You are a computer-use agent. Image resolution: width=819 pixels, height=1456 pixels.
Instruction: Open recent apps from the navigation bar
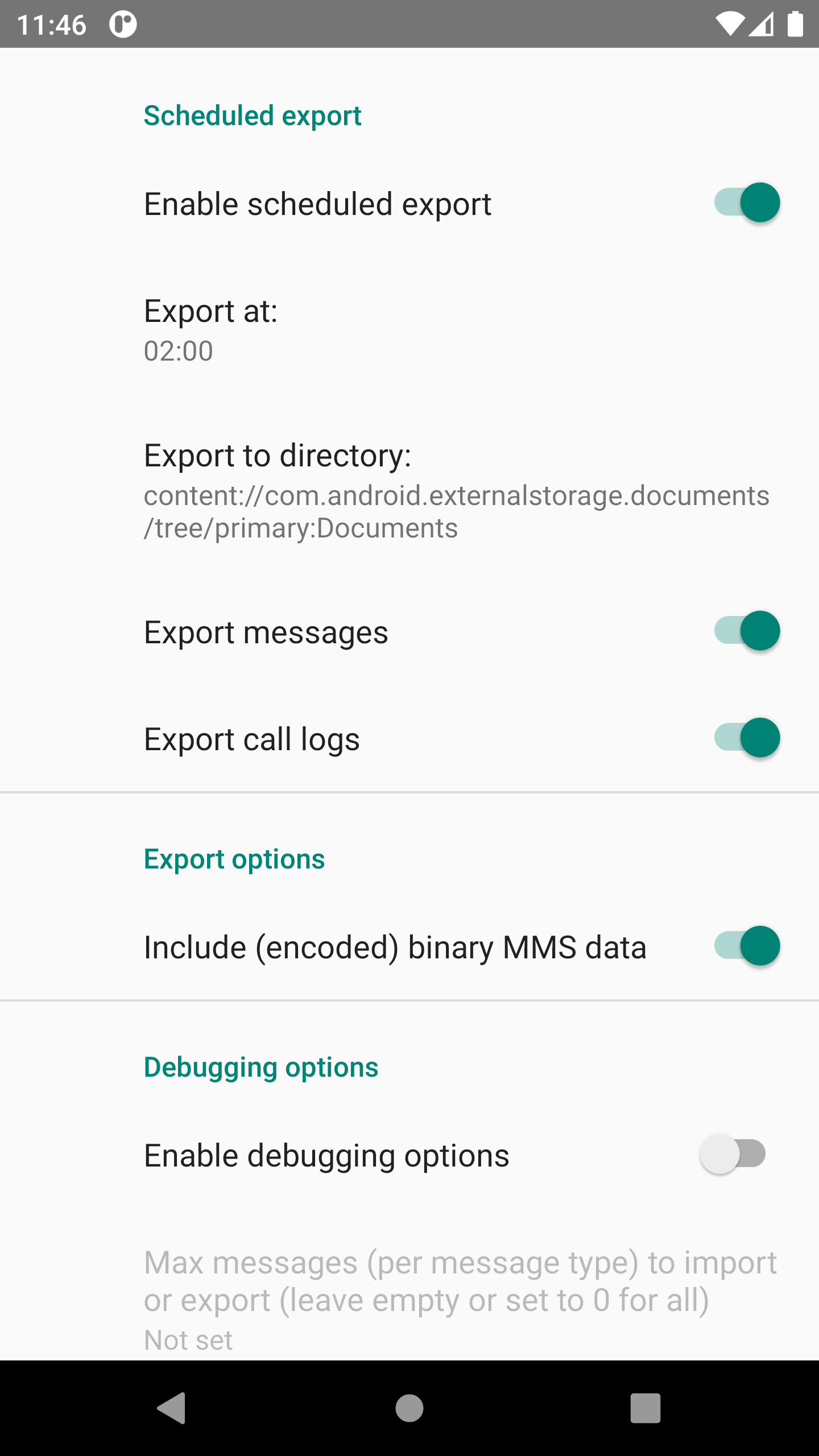pyautogui.click(x=645, y=1408)
